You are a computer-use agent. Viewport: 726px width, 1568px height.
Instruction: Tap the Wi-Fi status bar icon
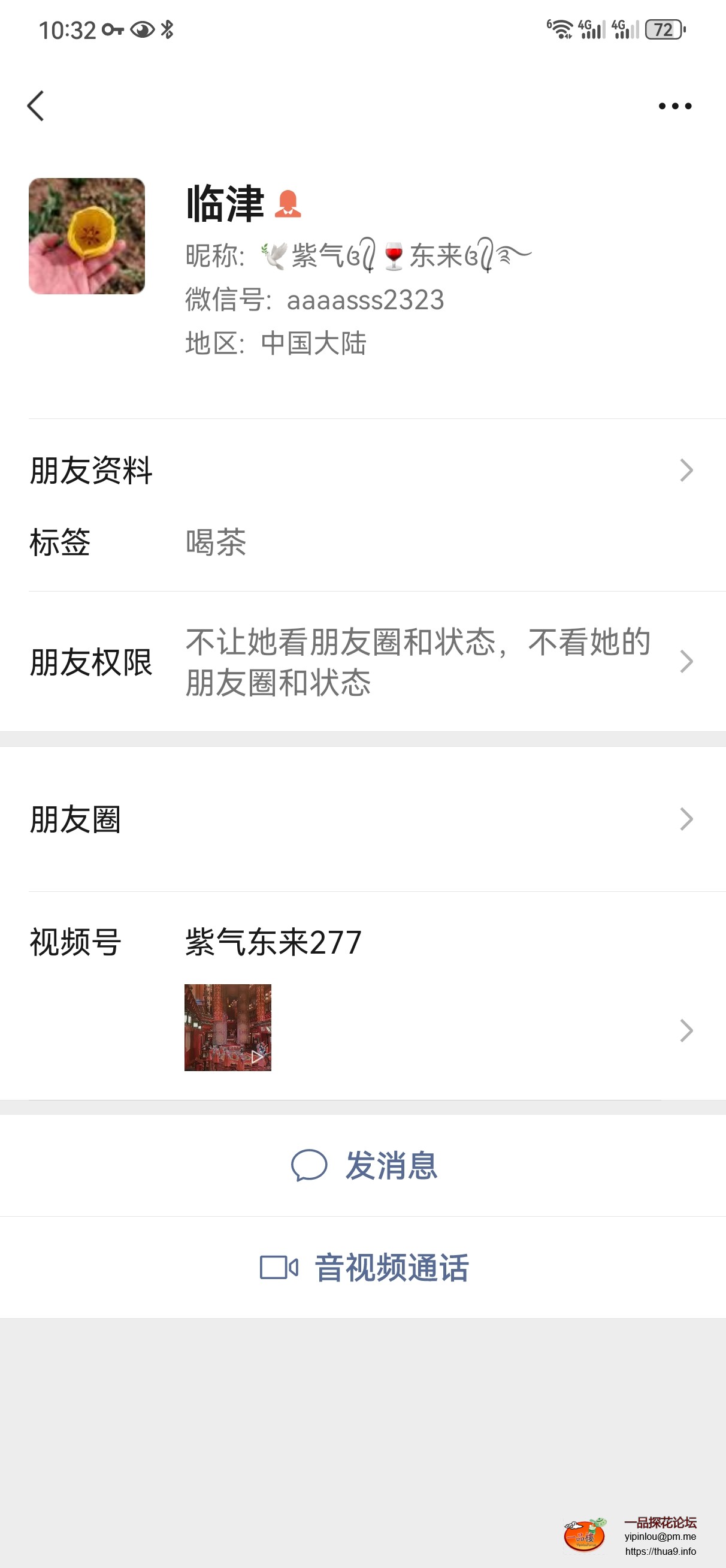tap(561, 29)
